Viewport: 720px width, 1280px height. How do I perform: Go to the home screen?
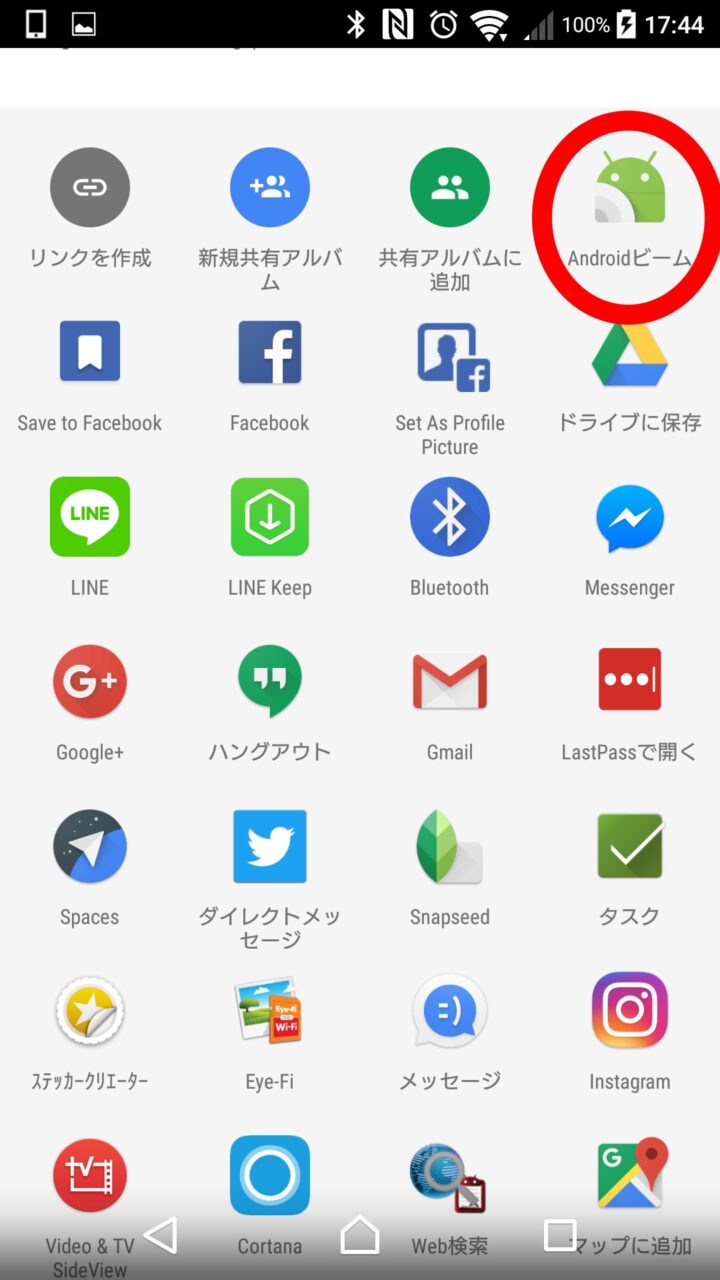(x=360, y=1236)
